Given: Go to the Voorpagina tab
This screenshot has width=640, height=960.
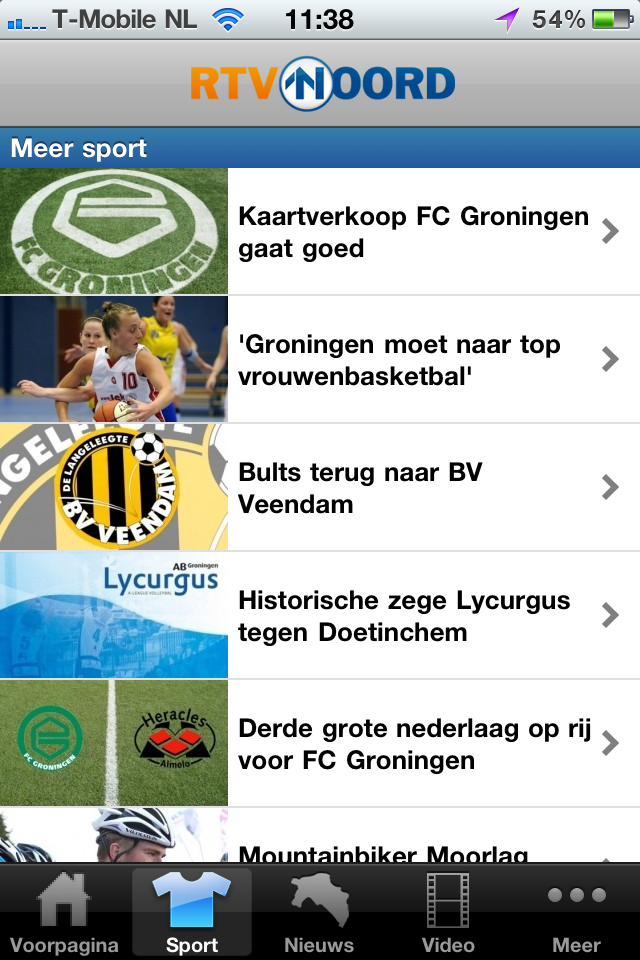Looking at the screenshot, I should (x=64, y=912).
